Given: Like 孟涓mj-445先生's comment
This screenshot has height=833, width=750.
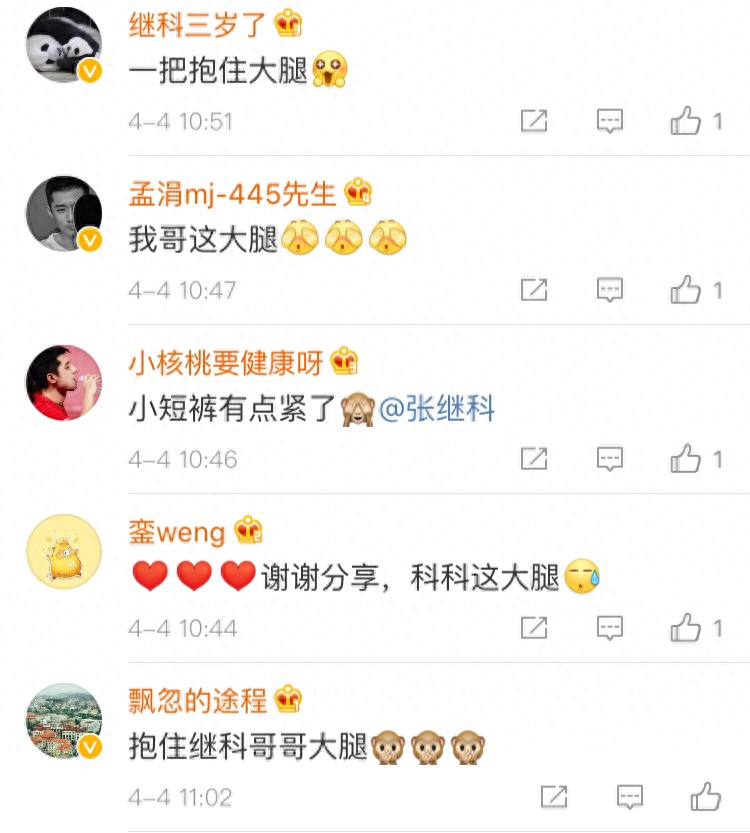Looking at the screenshot, I should point(686,290).
